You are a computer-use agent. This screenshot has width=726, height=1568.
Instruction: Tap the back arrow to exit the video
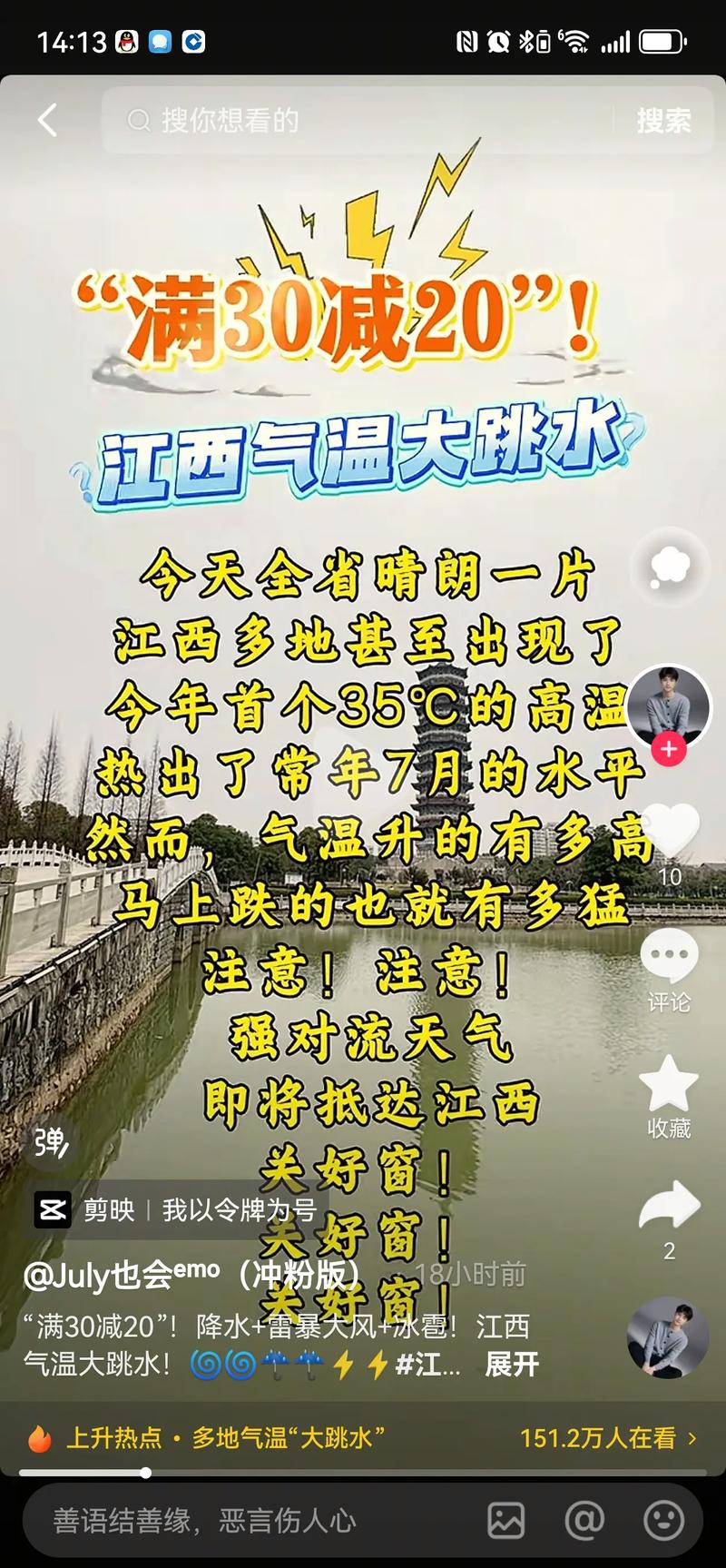47,120
